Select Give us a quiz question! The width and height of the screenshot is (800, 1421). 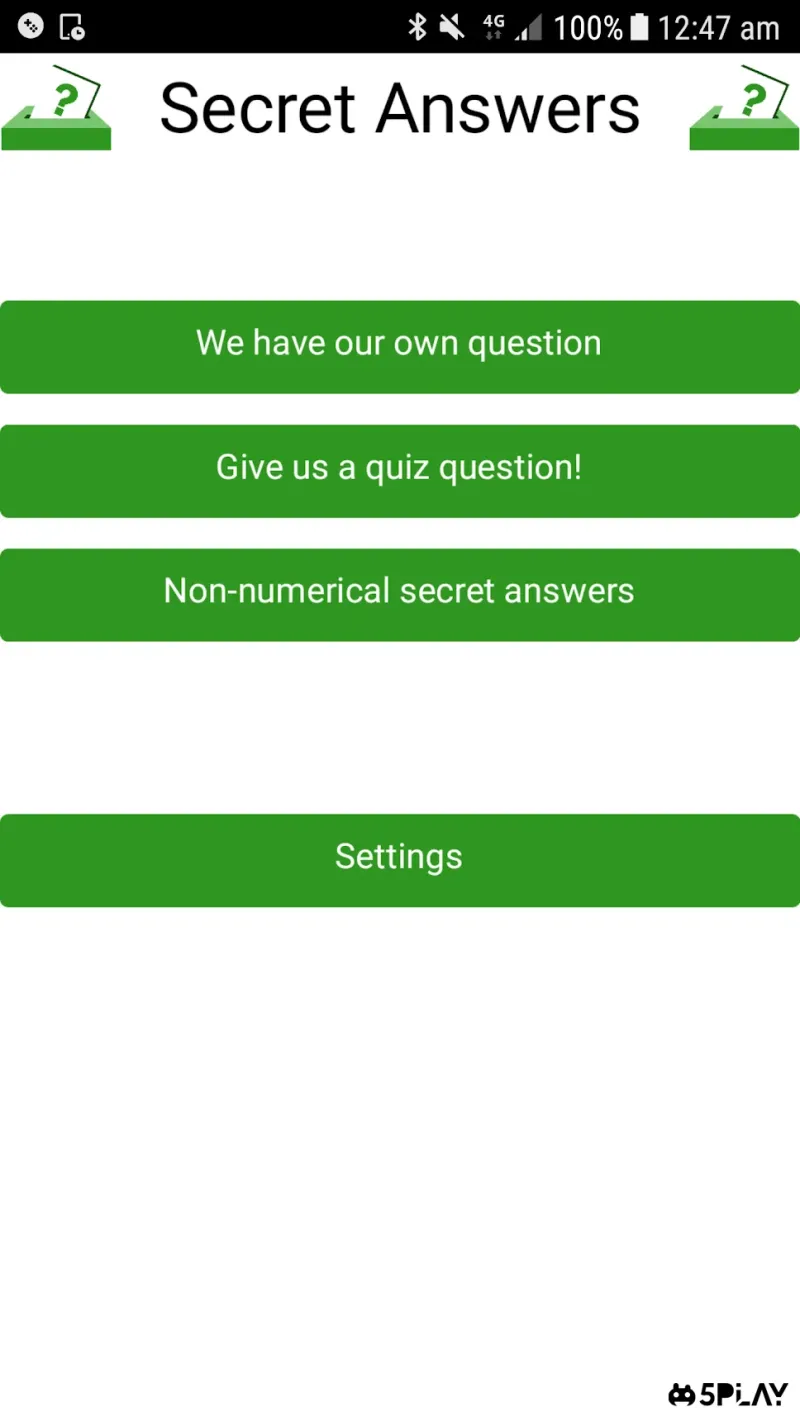tap(400, 470)
